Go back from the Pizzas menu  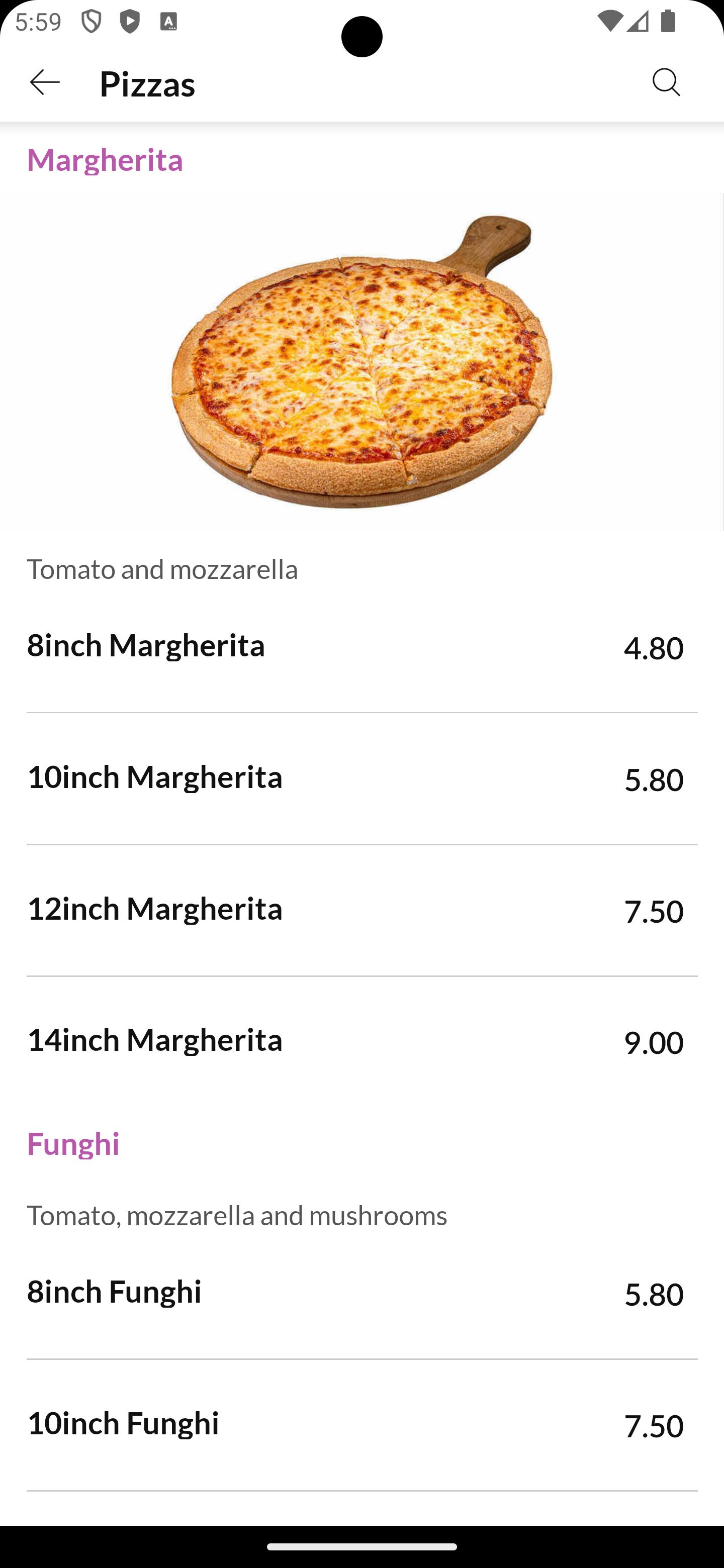click(45, 82)
